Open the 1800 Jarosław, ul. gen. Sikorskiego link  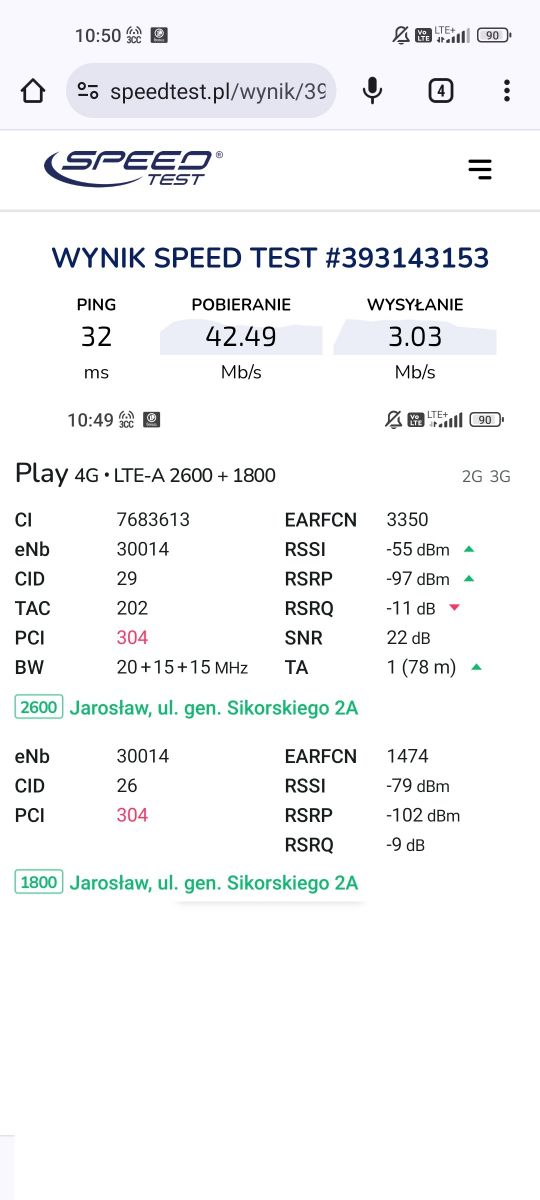[187, 882]
